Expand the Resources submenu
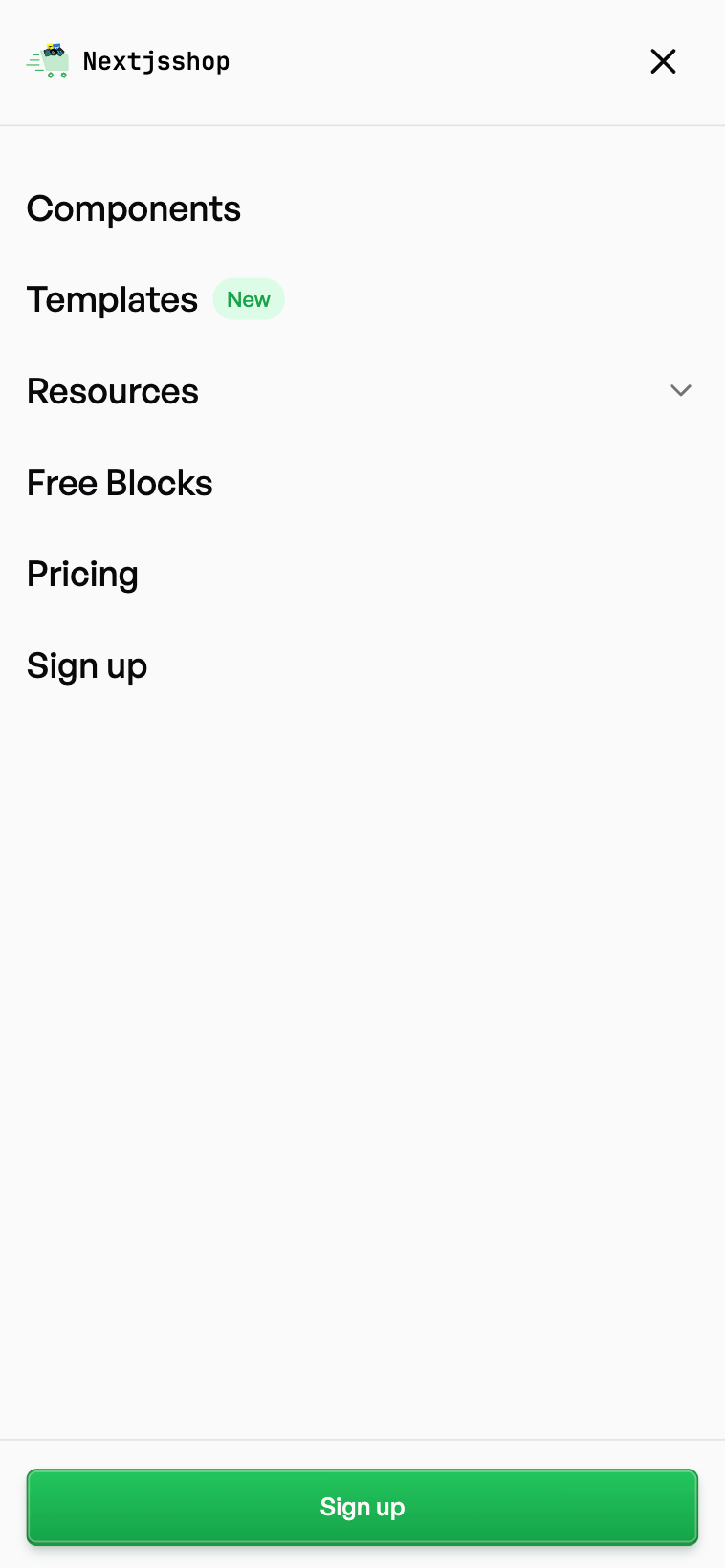This screenshot has width=725, height=1568. pos(680,391)
